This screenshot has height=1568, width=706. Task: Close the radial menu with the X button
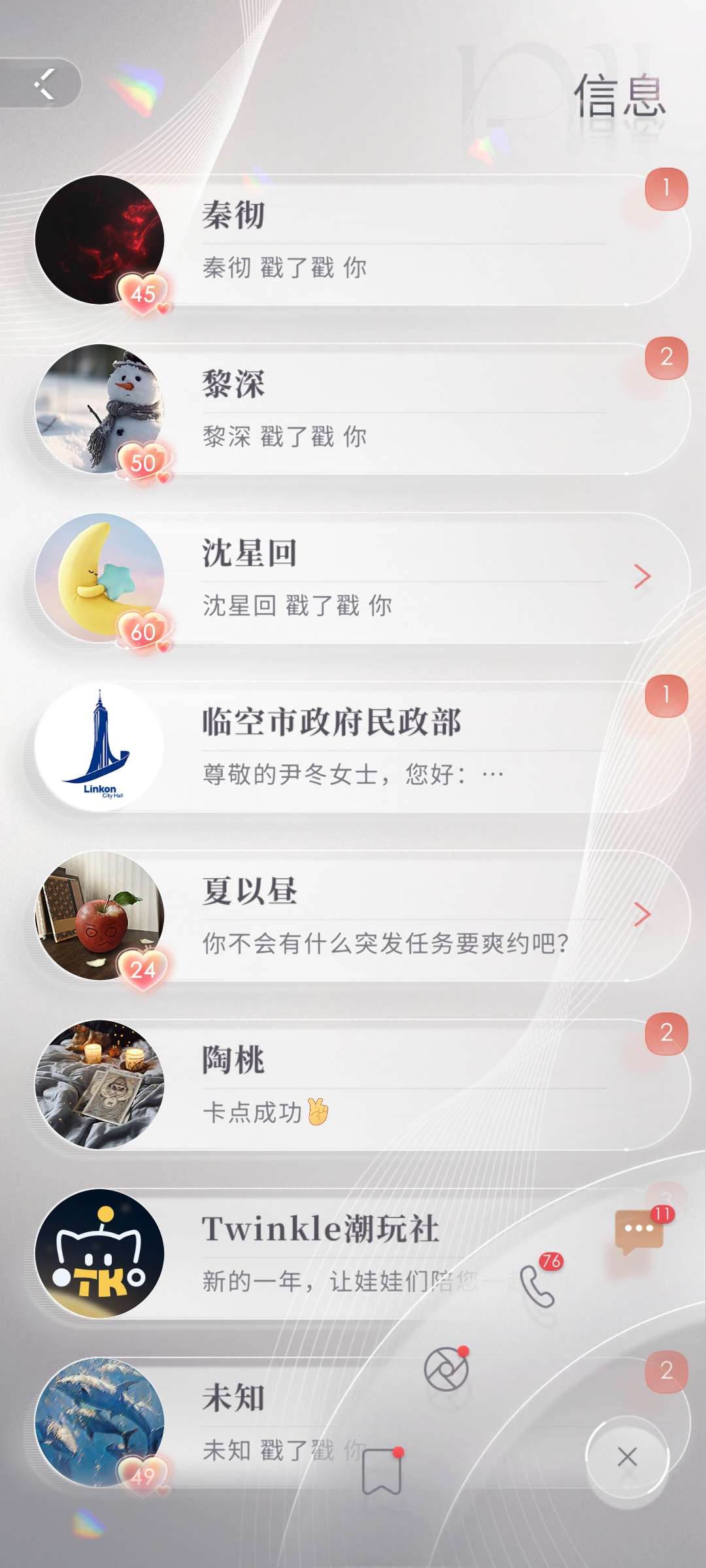[x=627, y=1457]
